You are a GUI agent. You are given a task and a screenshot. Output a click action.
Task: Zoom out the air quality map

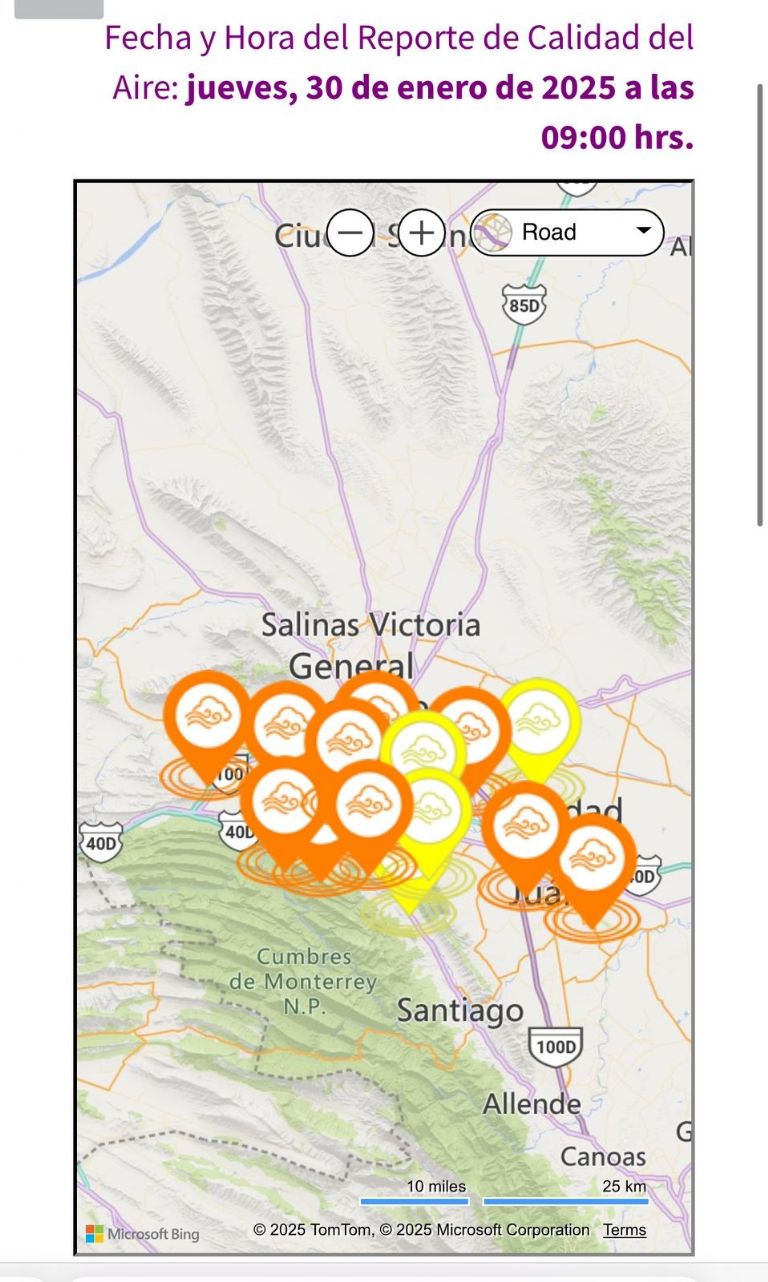[x=349, y=233]
